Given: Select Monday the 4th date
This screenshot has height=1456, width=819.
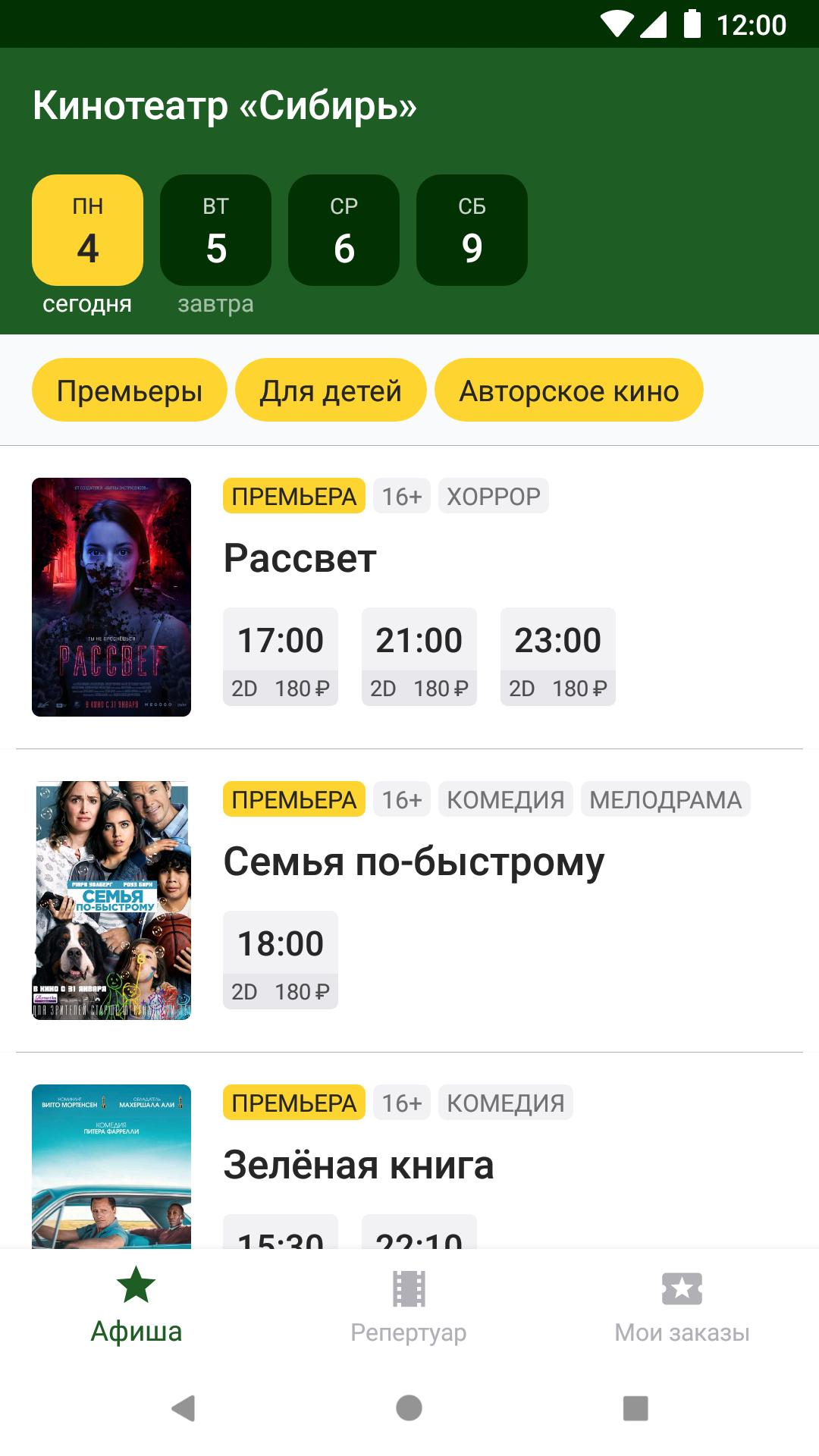Looking at the screenshot, I should 87,231.
